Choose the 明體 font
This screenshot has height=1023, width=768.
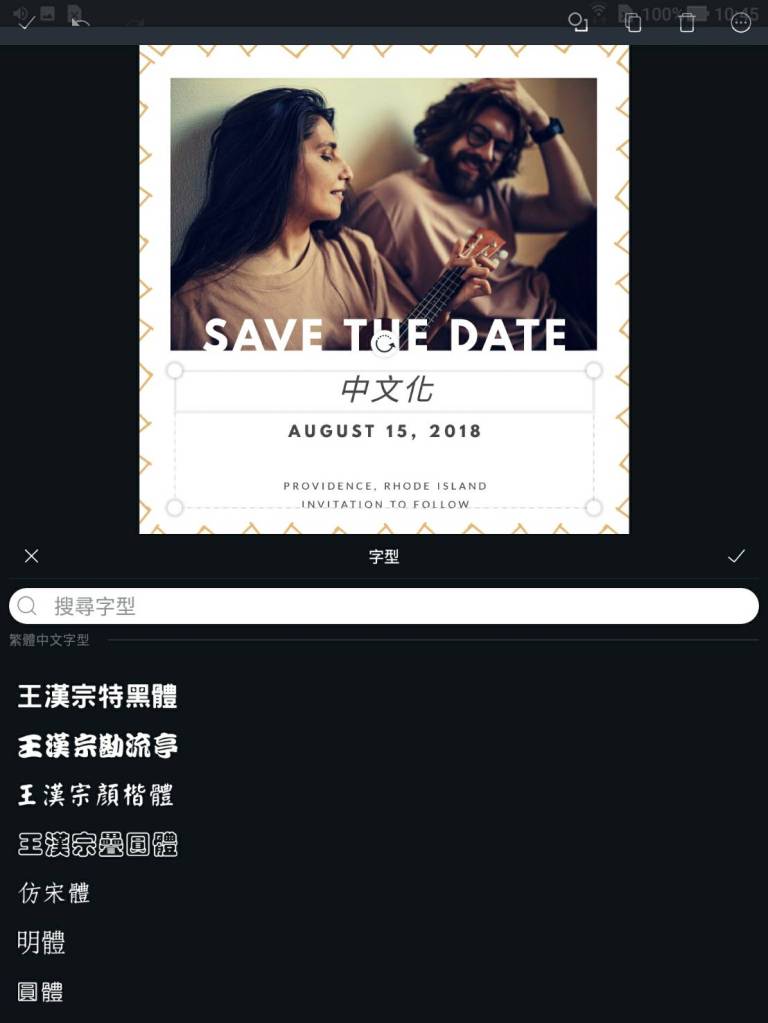click(41, 942)
